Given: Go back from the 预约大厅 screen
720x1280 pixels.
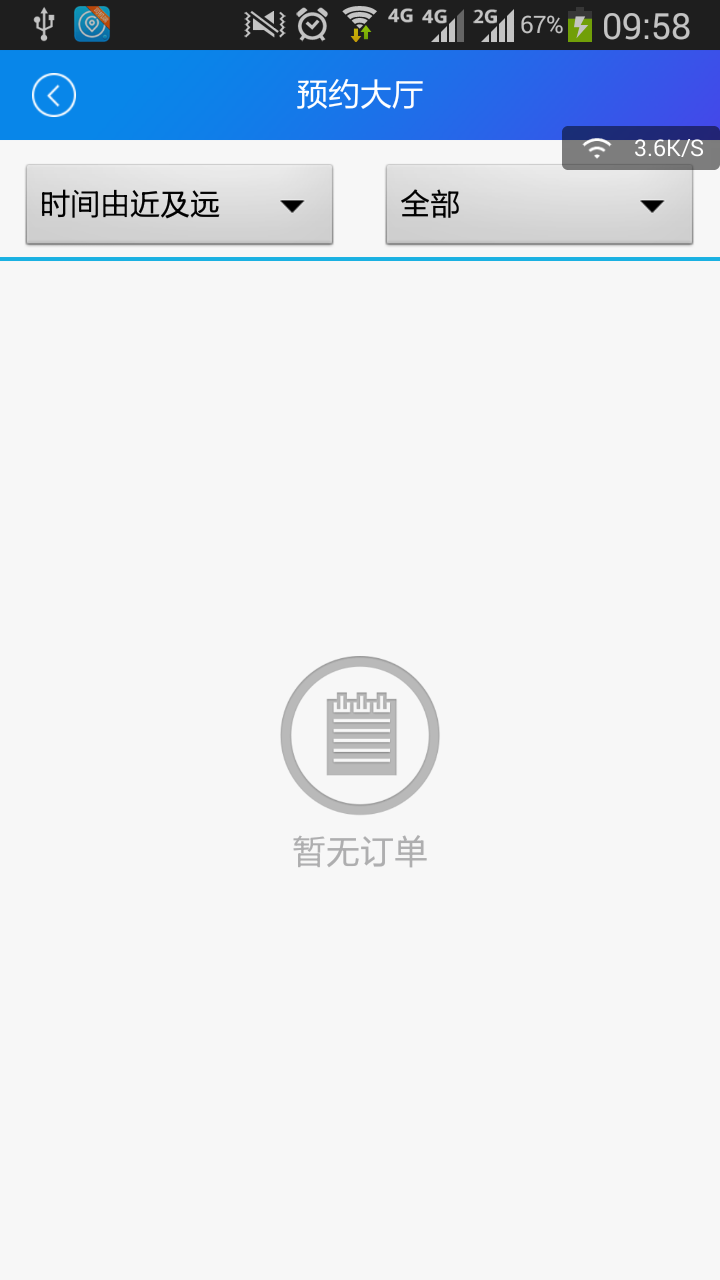Looking at the screenshot, I should click(54, 96).
